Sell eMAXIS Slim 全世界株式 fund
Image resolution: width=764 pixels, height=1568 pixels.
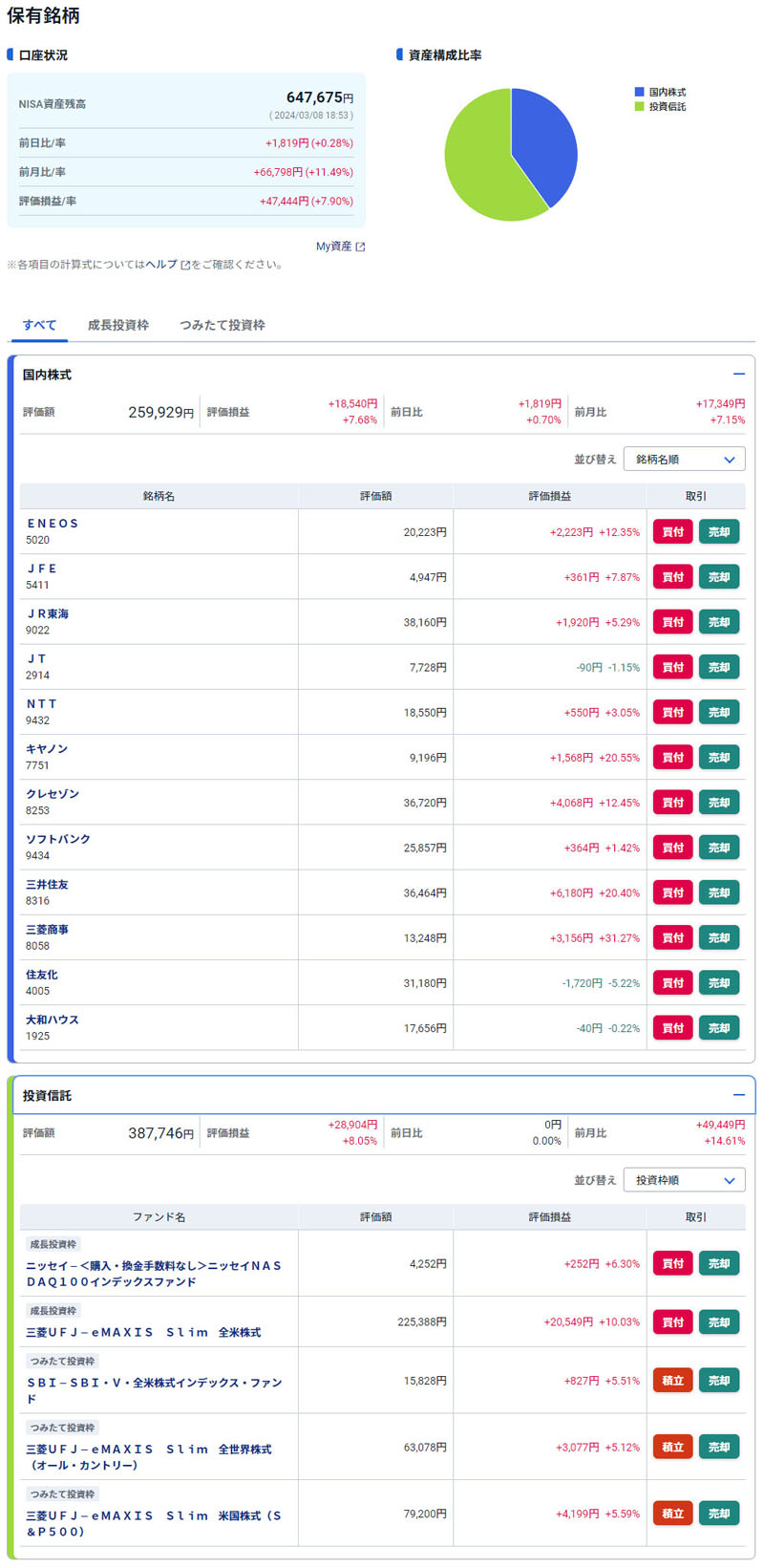[x=718, y=1447]
